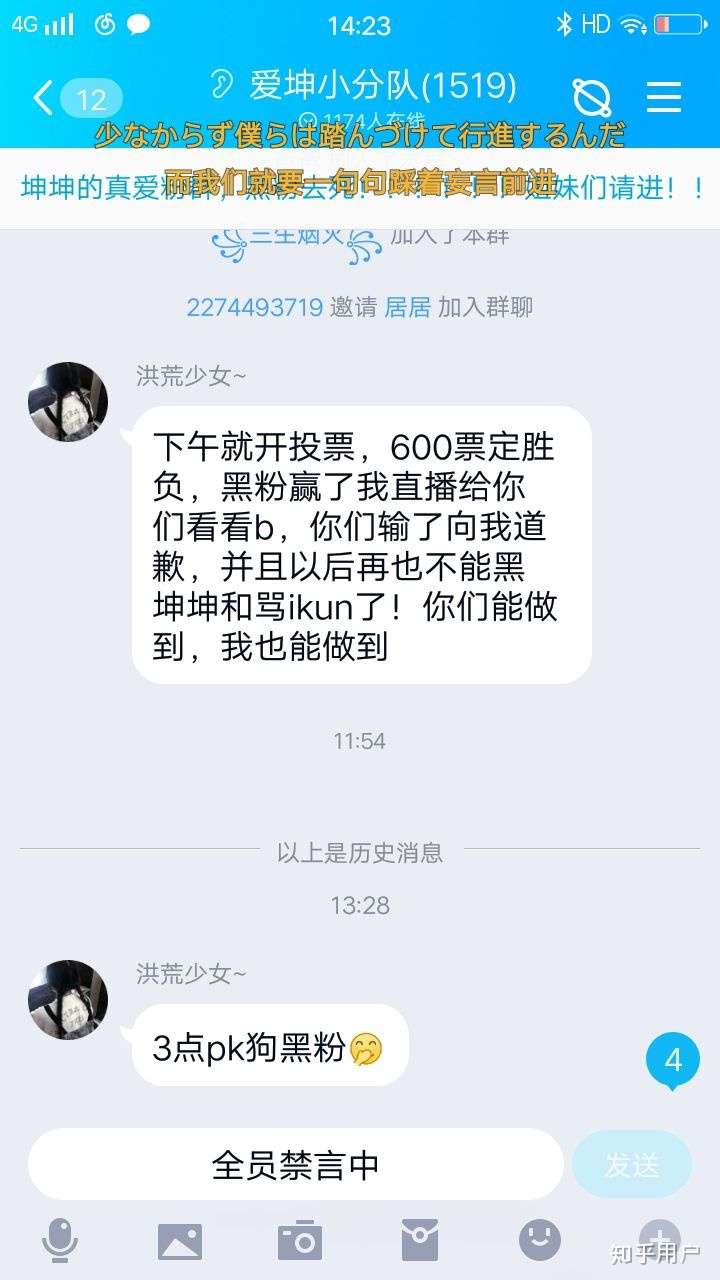Viewport: 720px width, 1280px height.
Task: Tap the blue 4 unread messages bubble
Action: pyautogui.click(x=671, y=1055)
